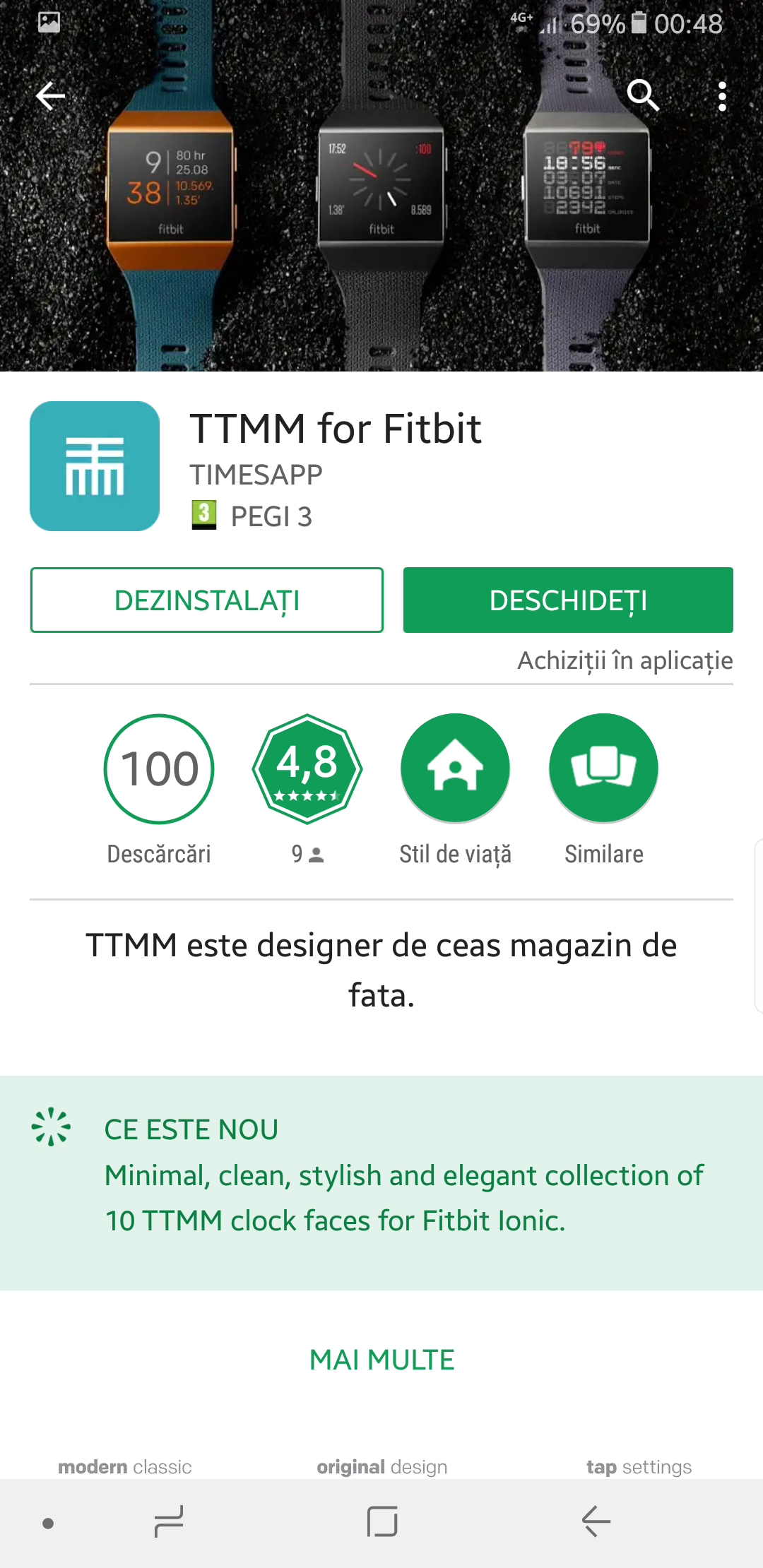Open the Stil de viață category
Viewport: 763px width, 1568px height.
[455, 769]
